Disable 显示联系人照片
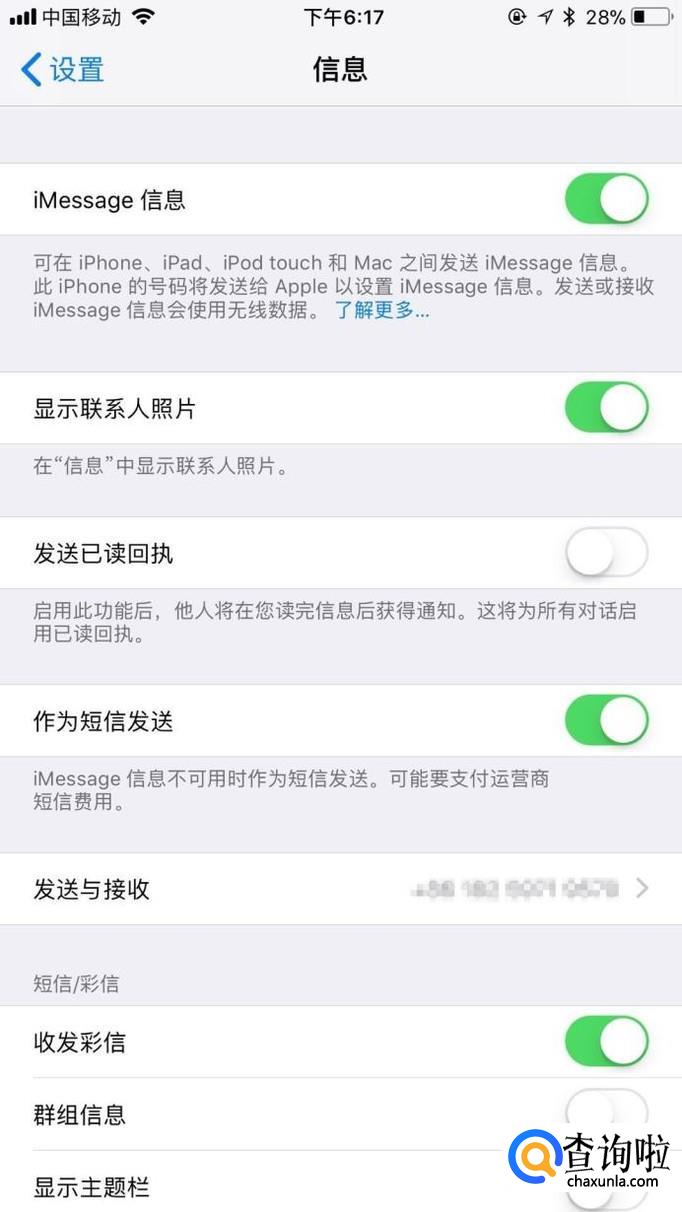Screen dimensions: 682x1212 [607, 408]
